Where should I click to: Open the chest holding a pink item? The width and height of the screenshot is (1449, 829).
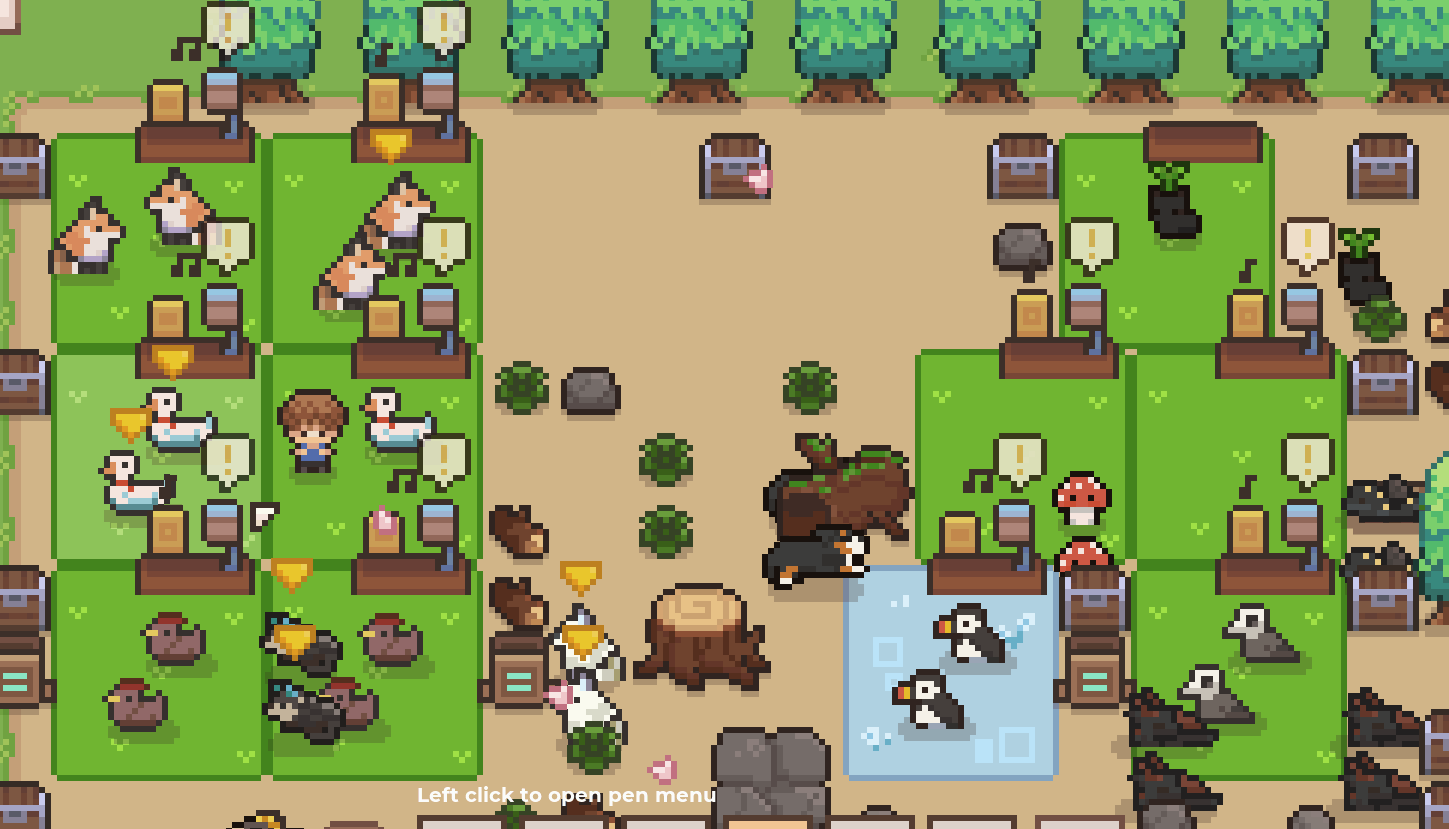(733, 167)
